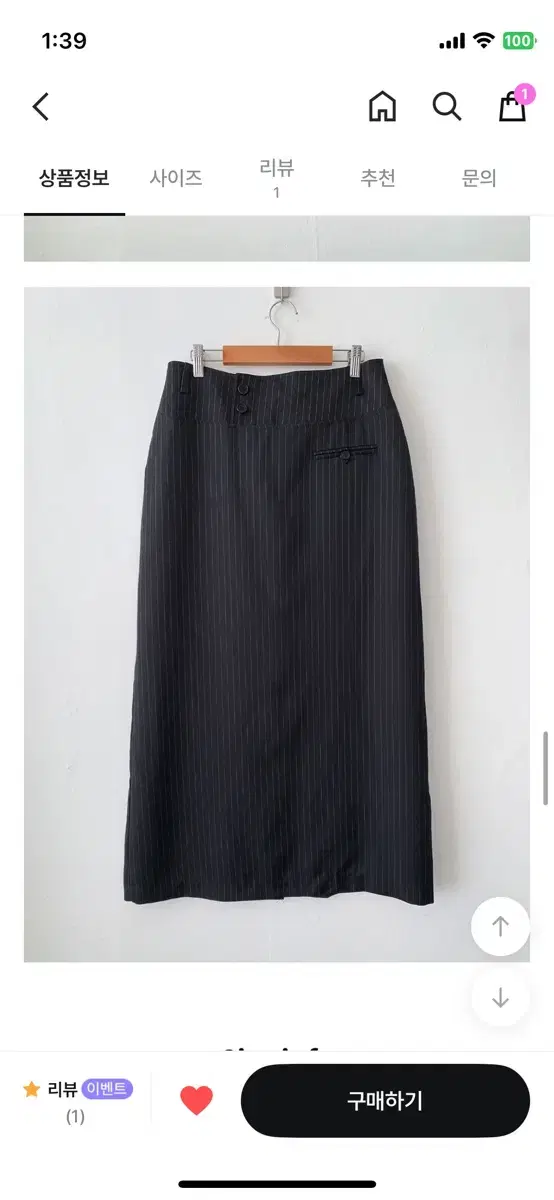Open the shopping bag cart
The image size is (554, 1200).
click(514, 104)
